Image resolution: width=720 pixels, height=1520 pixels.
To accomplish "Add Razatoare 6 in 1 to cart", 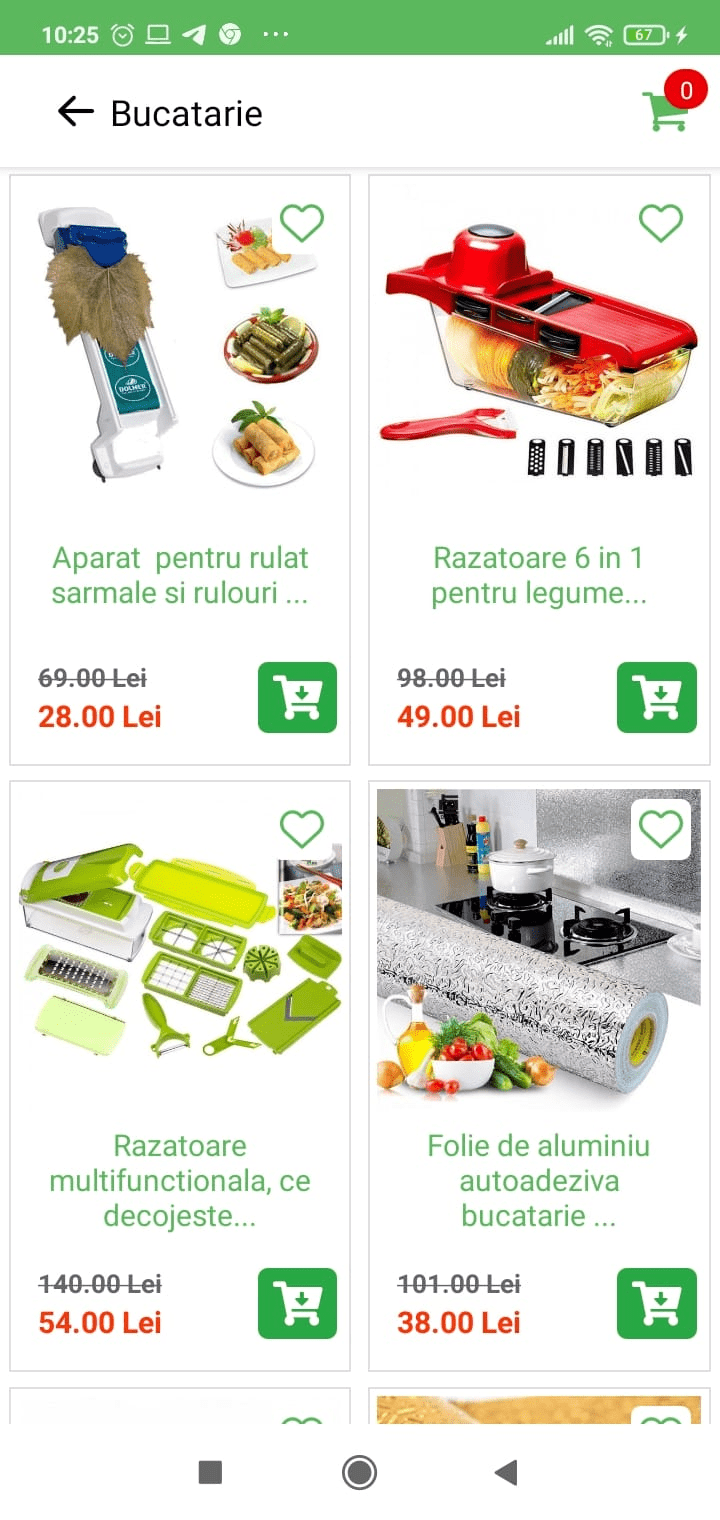I will point(657,697).
